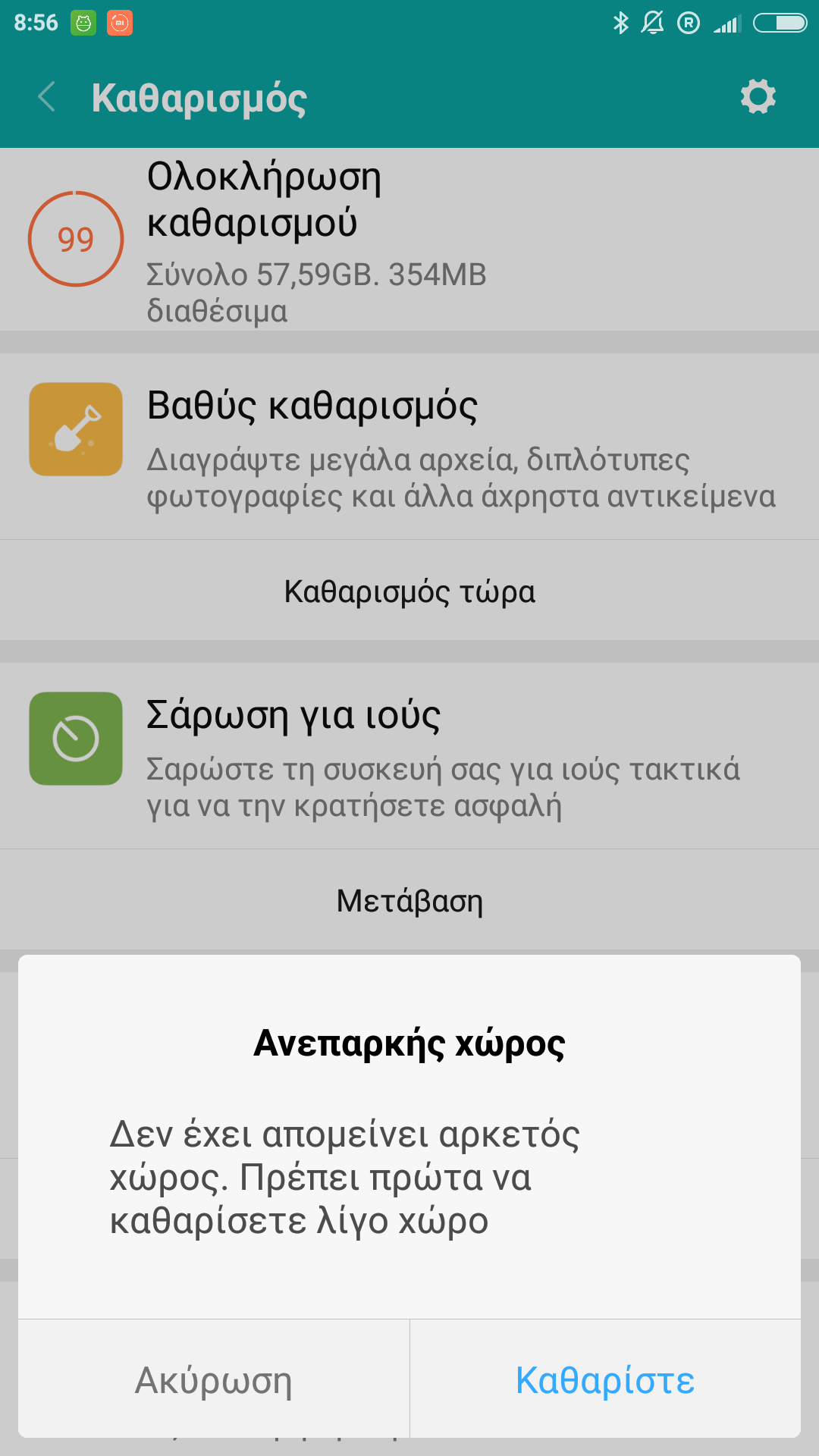Tap Μετάβαση to open the virus scan
Screen dimensions: 819x1456
point(409,901)
